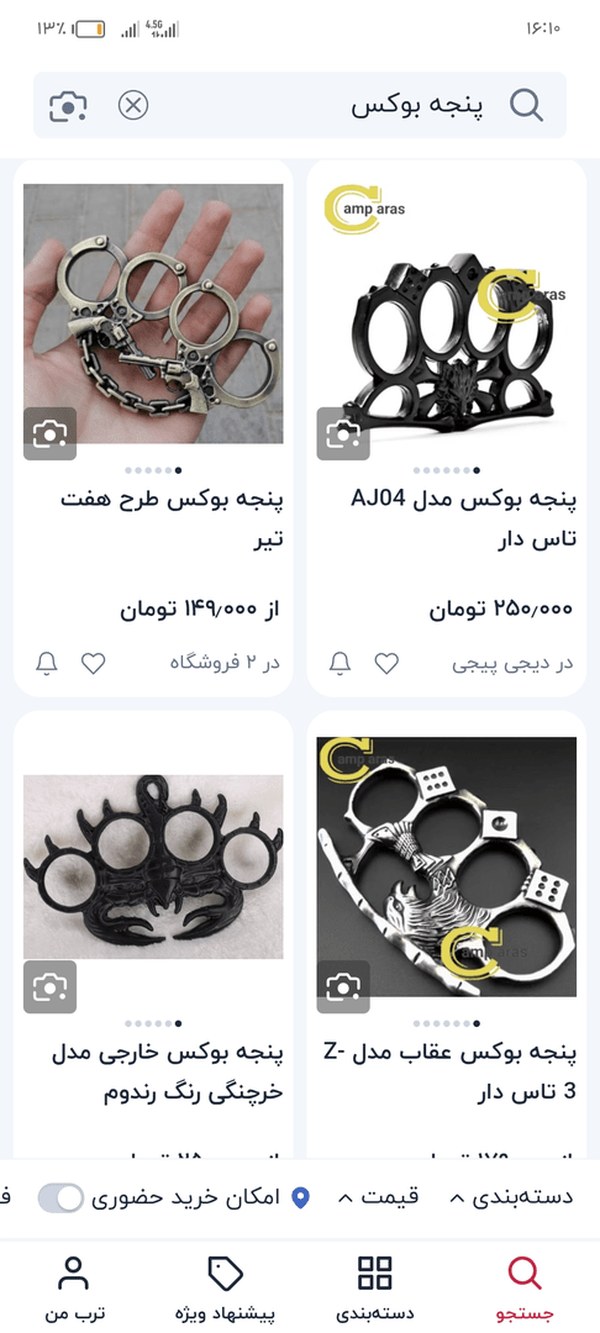The height and width of the screenshot is (1333, 600).
Task: Open the پیشنهاد ویژه tab
Action: coord(225,1288)
